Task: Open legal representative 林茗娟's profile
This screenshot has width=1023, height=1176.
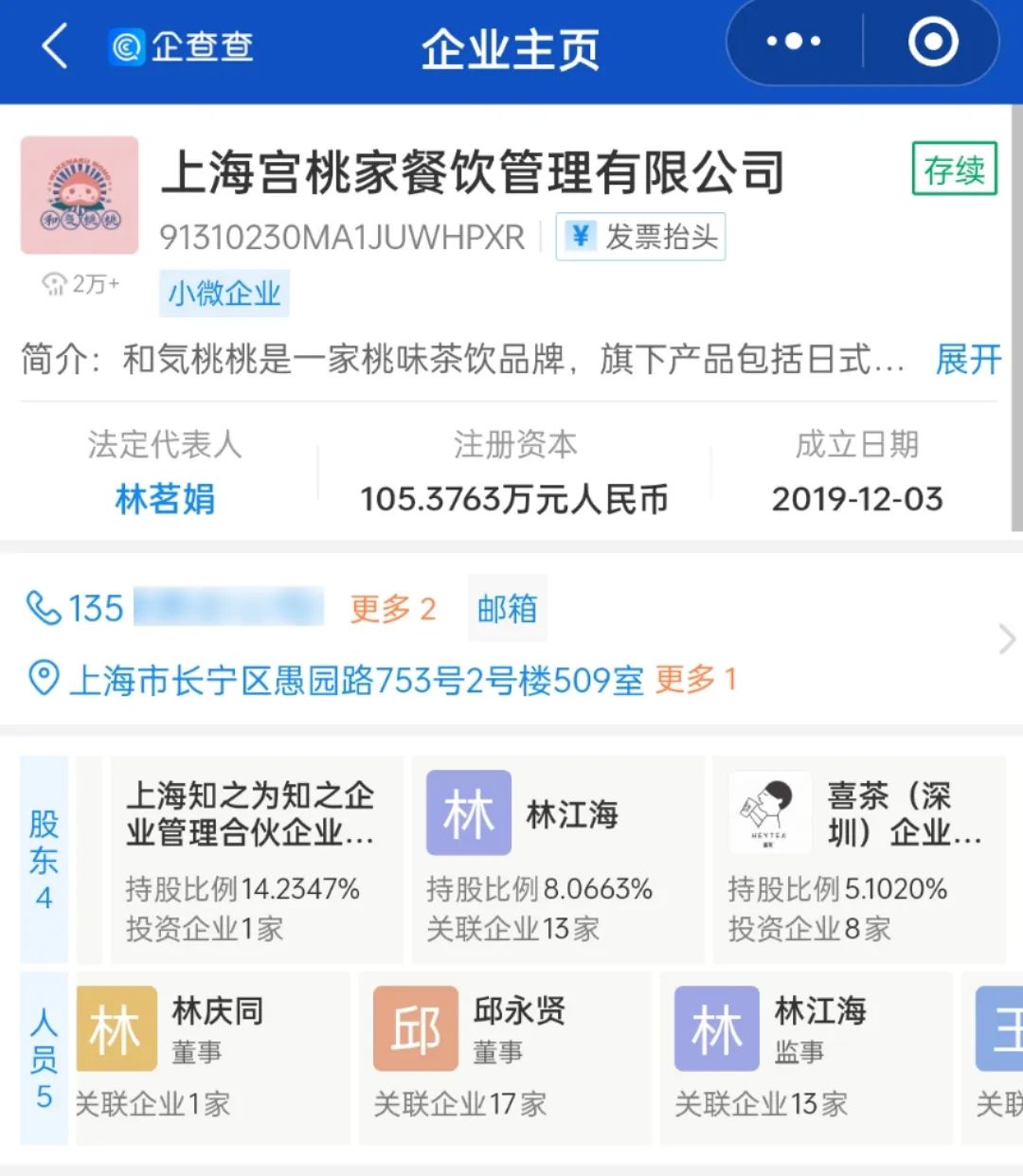Action: (165, 499)
